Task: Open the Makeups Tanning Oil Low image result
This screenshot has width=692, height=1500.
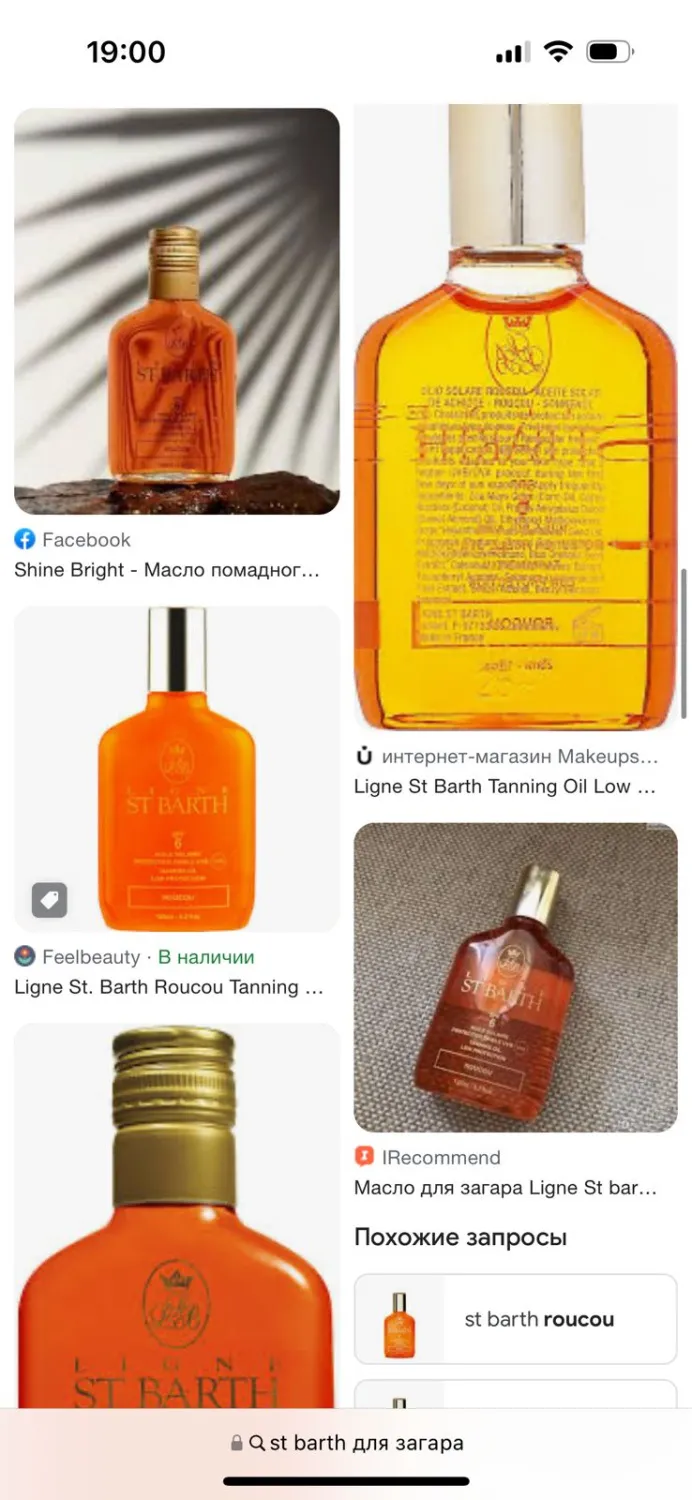Action: tap(515, 417)
